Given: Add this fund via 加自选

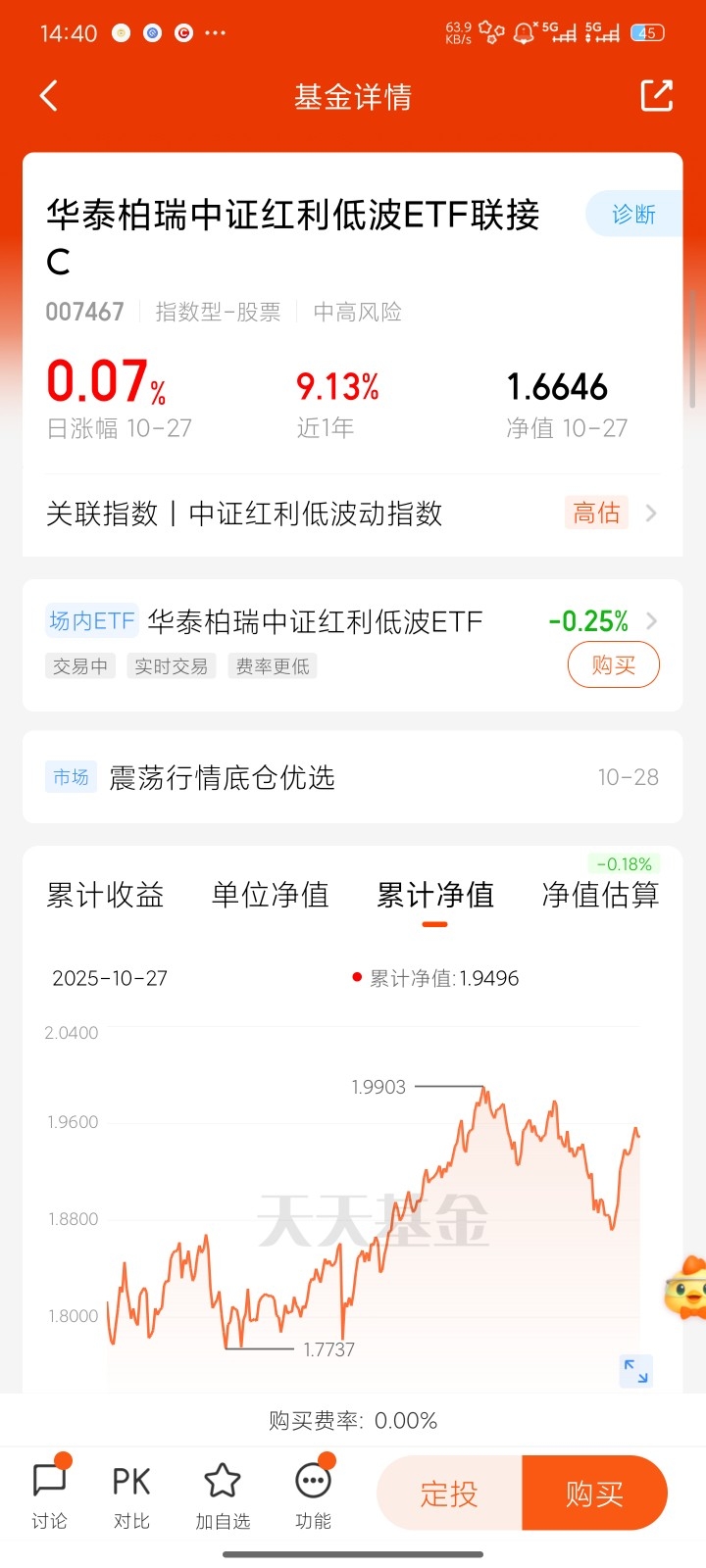Looking at the screenshot, I should point(223,1495).
